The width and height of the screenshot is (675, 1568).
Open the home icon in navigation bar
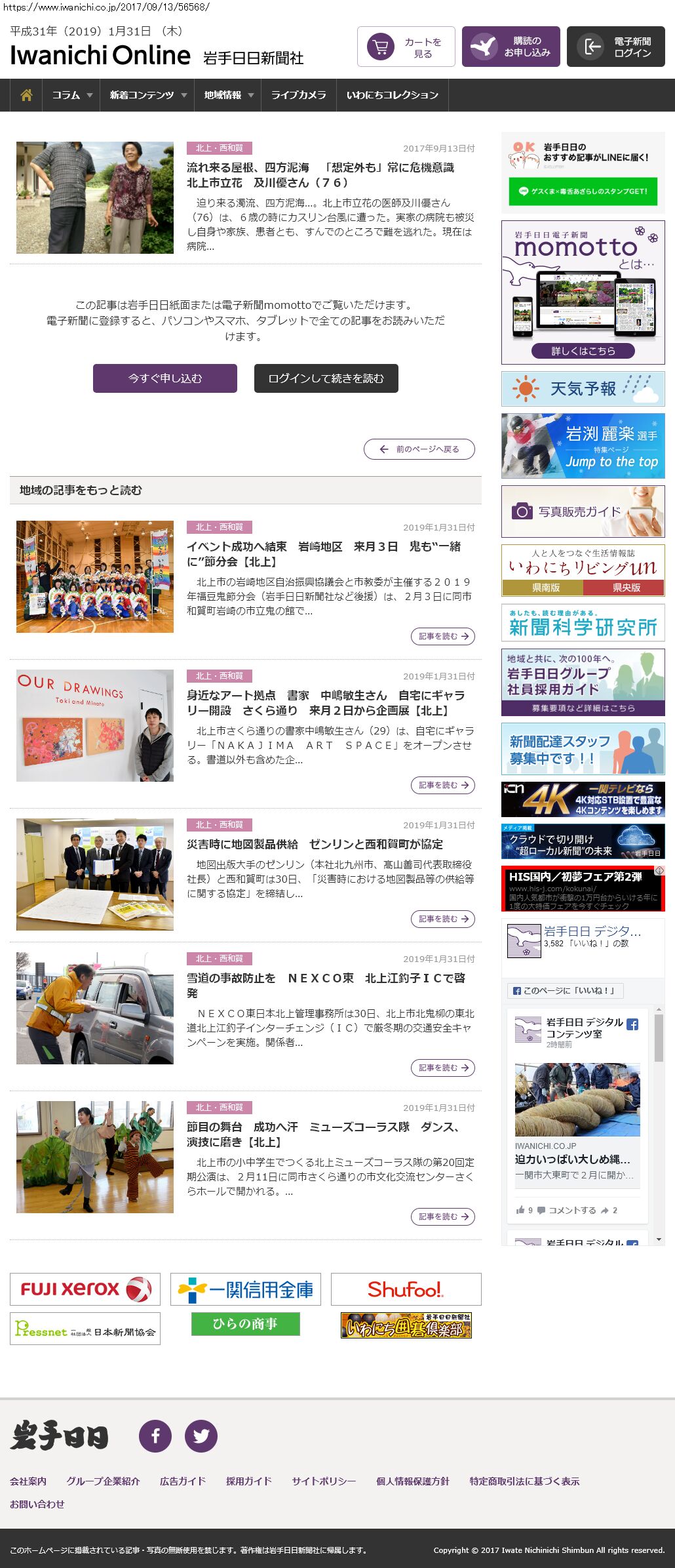(26, 95)
